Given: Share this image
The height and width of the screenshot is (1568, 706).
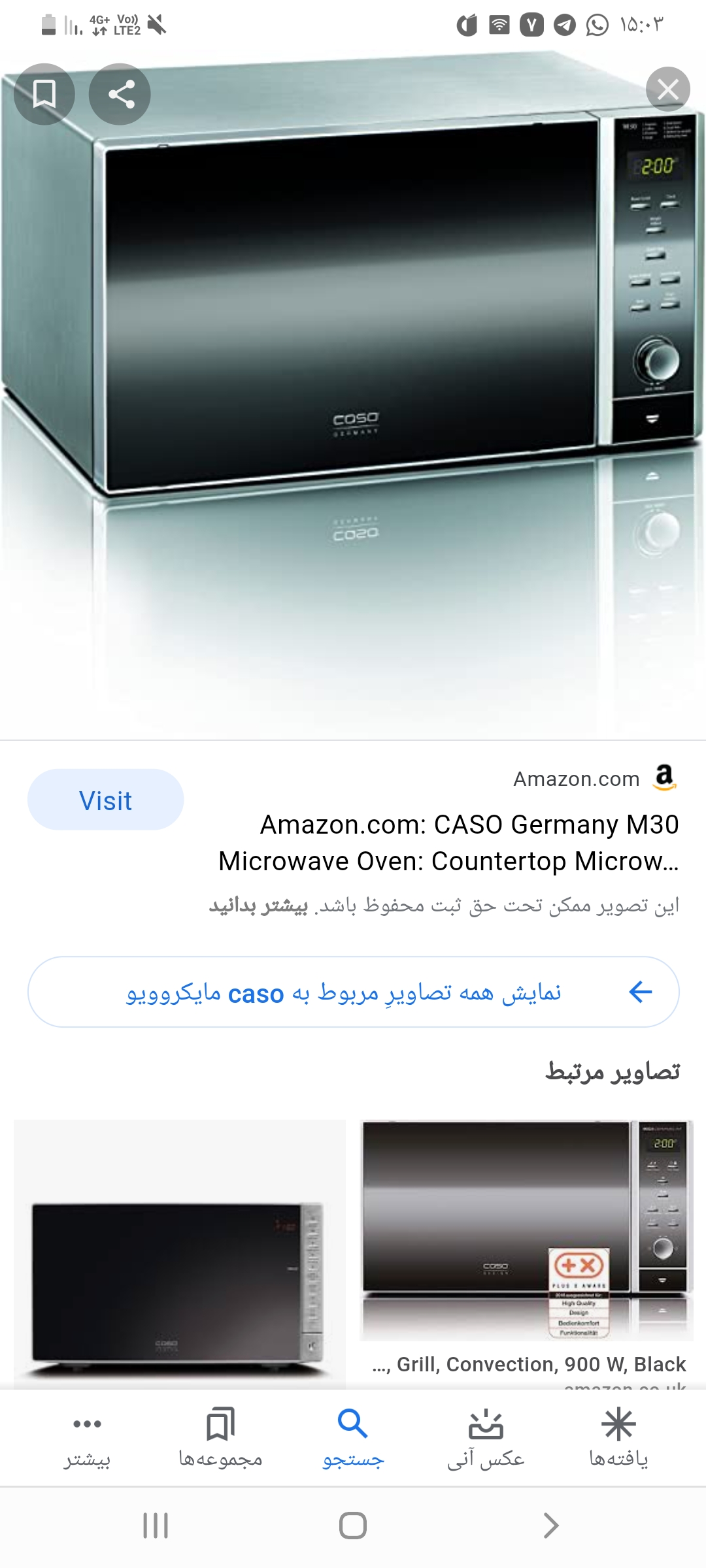Looking at the screenshot, I should [120, 94].
